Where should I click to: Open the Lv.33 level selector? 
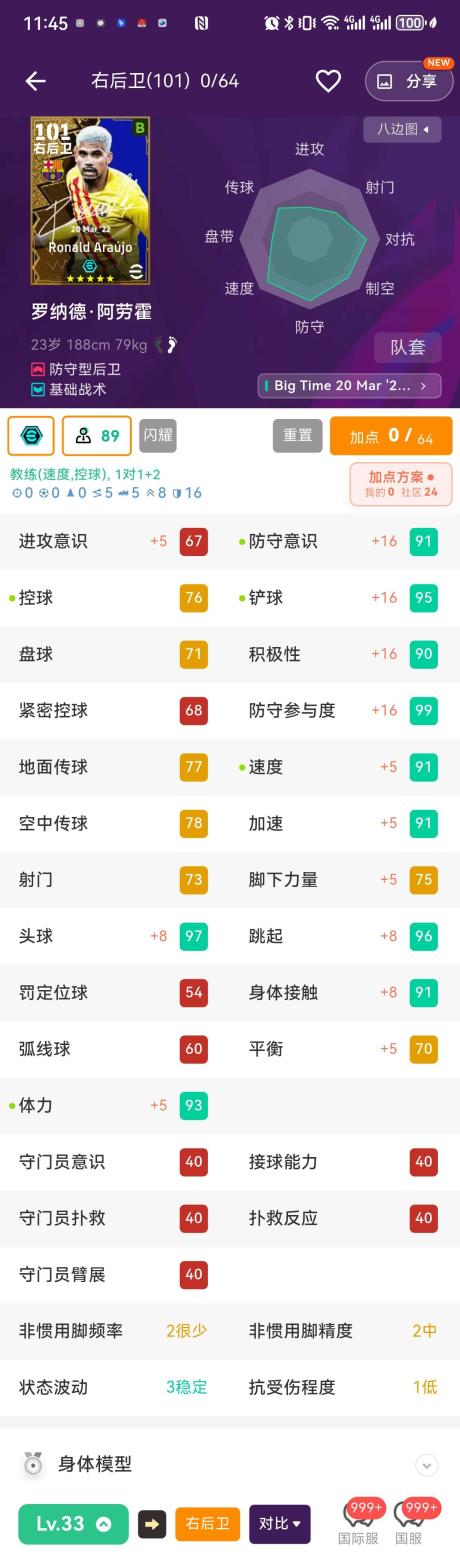[x=73, y=1524]
